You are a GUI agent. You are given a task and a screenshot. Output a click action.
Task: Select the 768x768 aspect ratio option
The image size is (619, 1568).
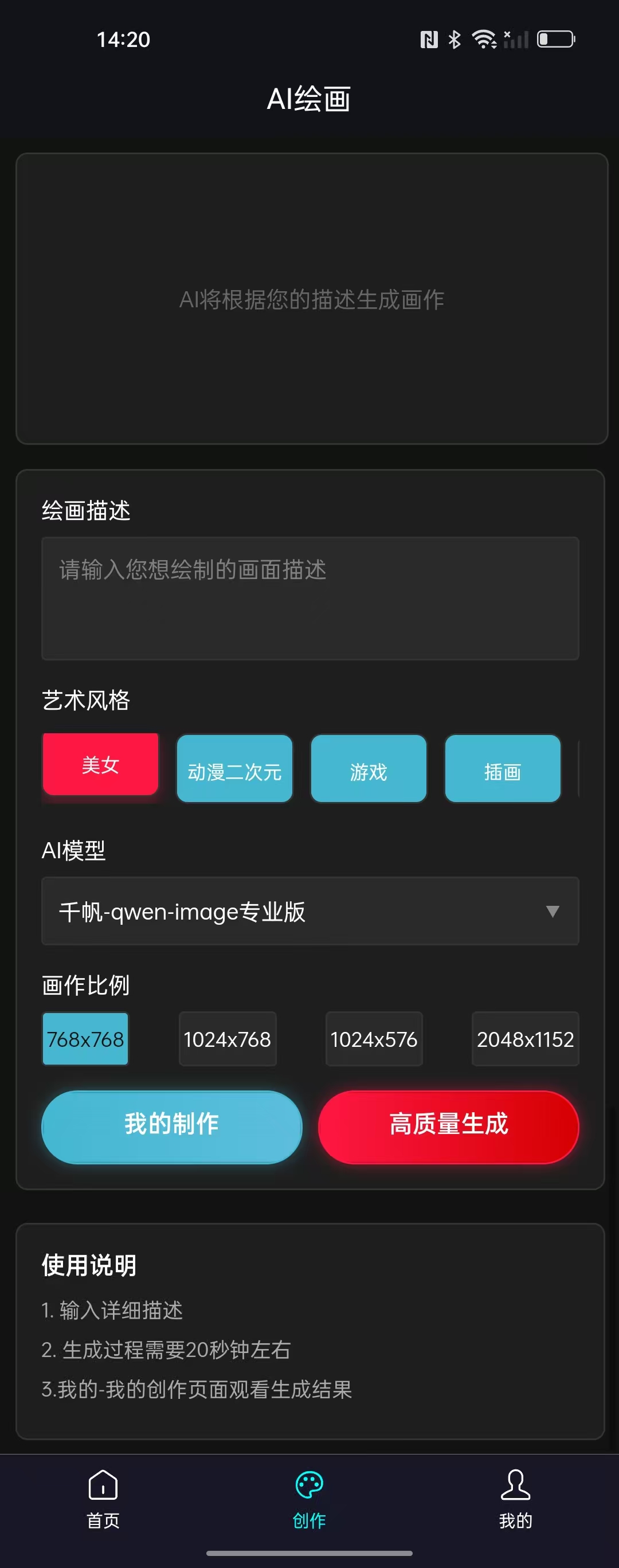tap(85, 1038)
